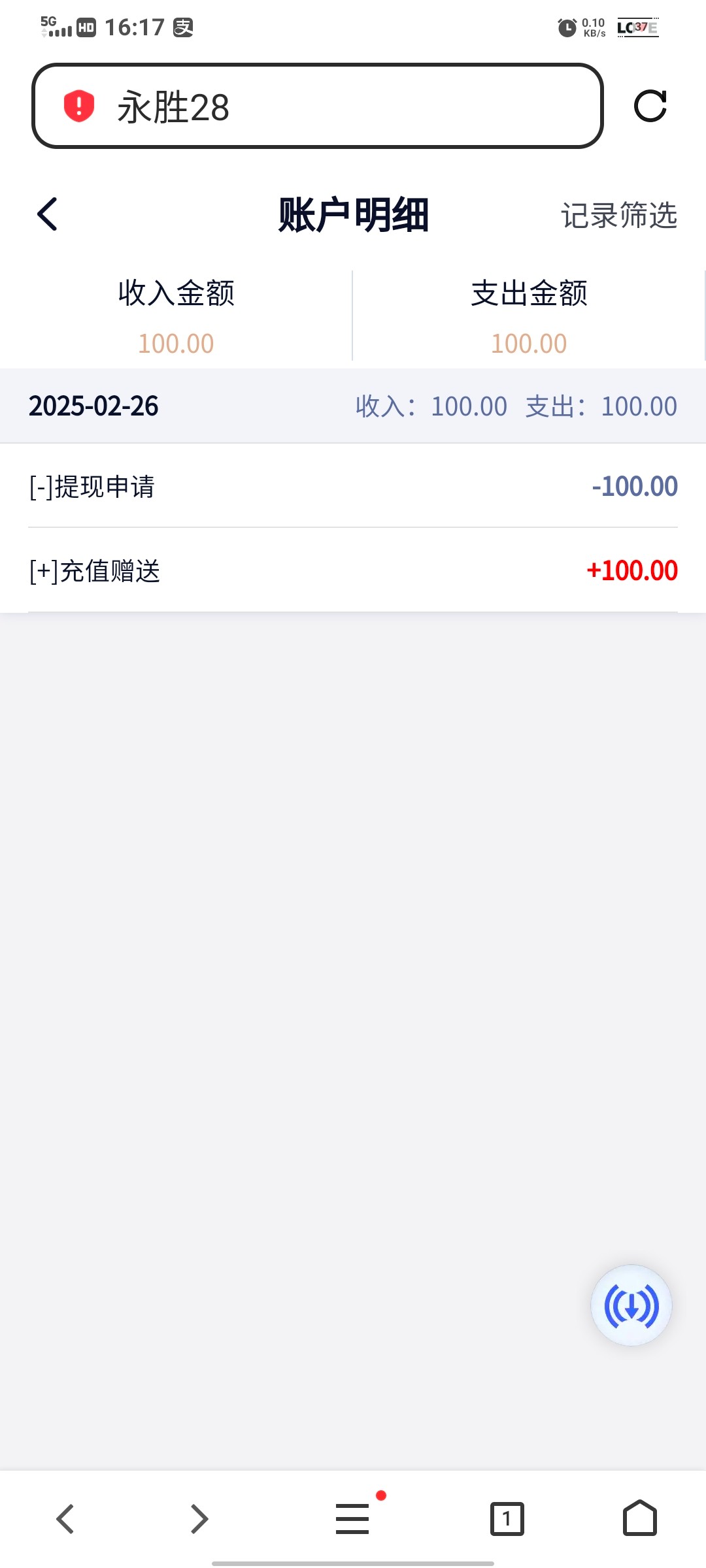Open the [-]提现申请 transaction row

(353, 487)
